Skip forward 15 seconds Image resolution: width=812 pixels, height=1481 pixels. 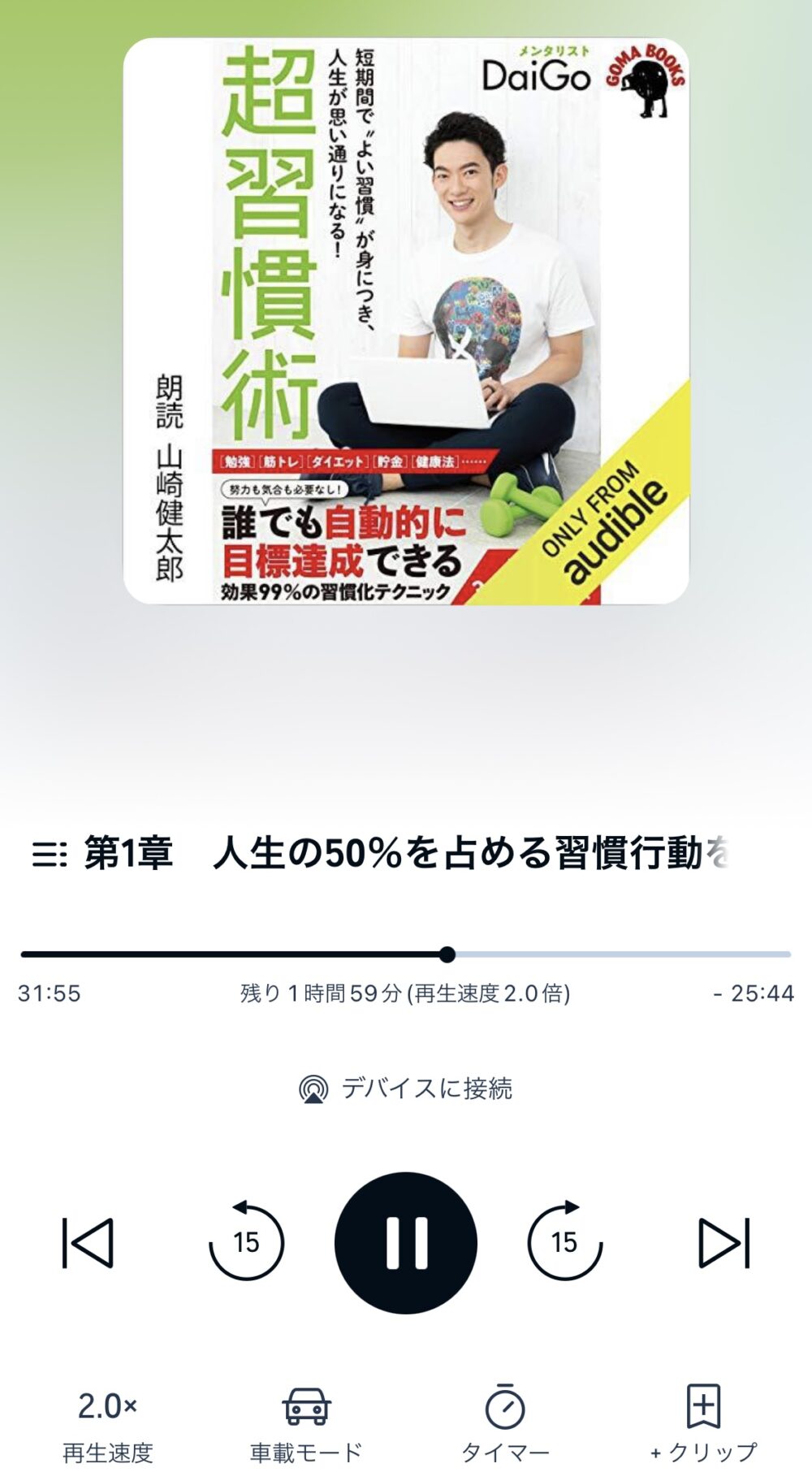[564, 1241]
